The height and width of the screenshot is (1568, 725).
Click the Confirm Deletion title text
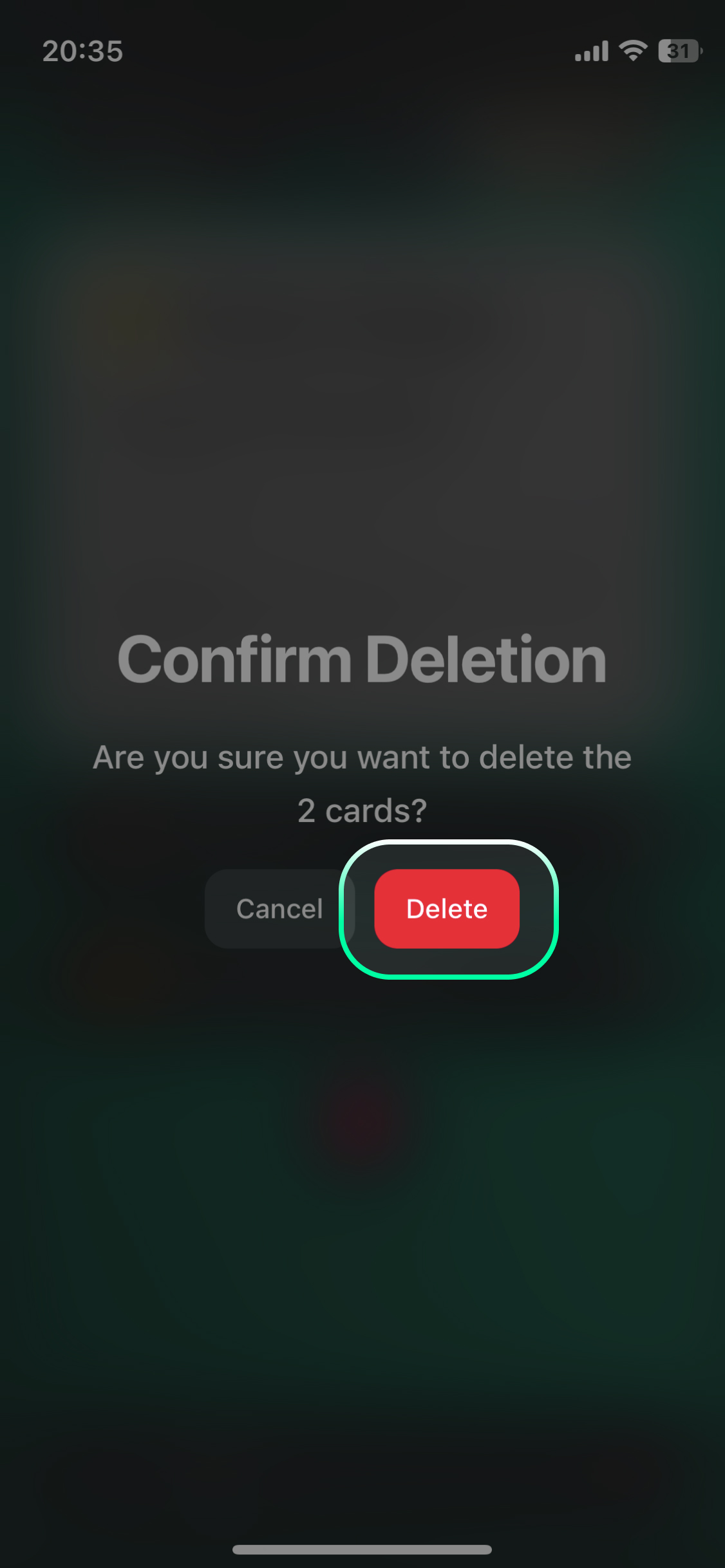tap(362, 658)
